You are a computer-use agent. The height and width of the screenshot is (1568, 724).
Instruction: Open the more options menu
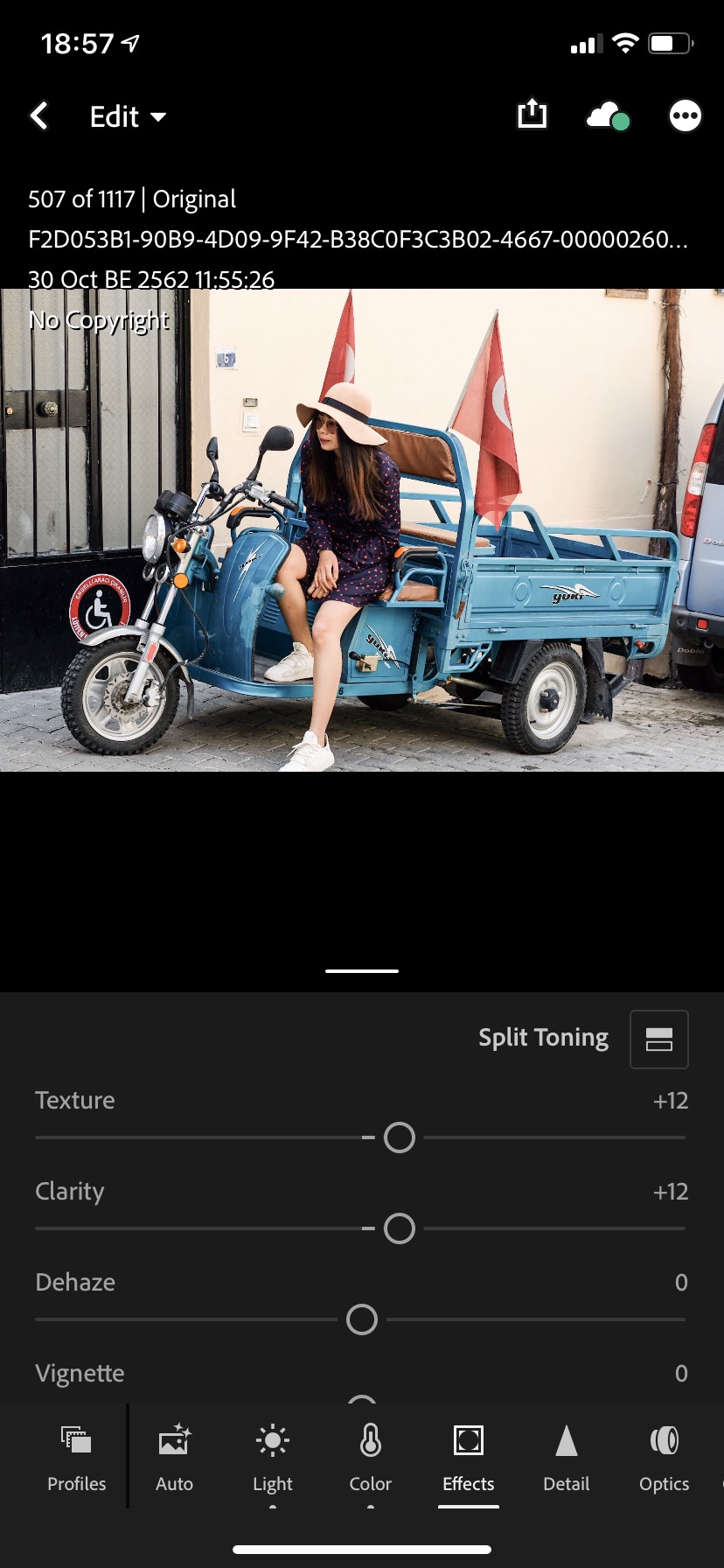pos(685,115)
